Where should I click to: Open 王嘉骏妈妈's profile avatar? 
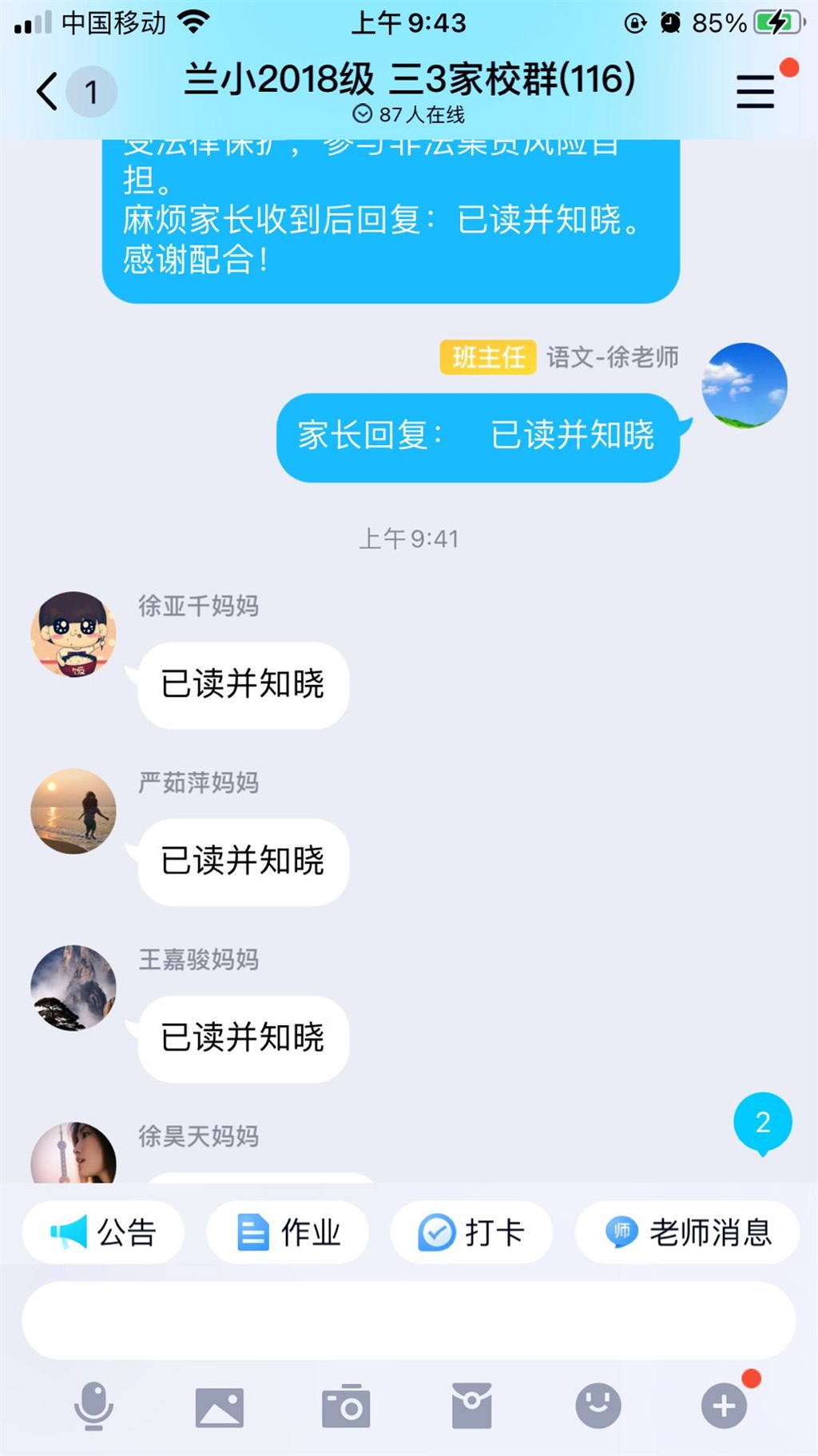point(73,988)
